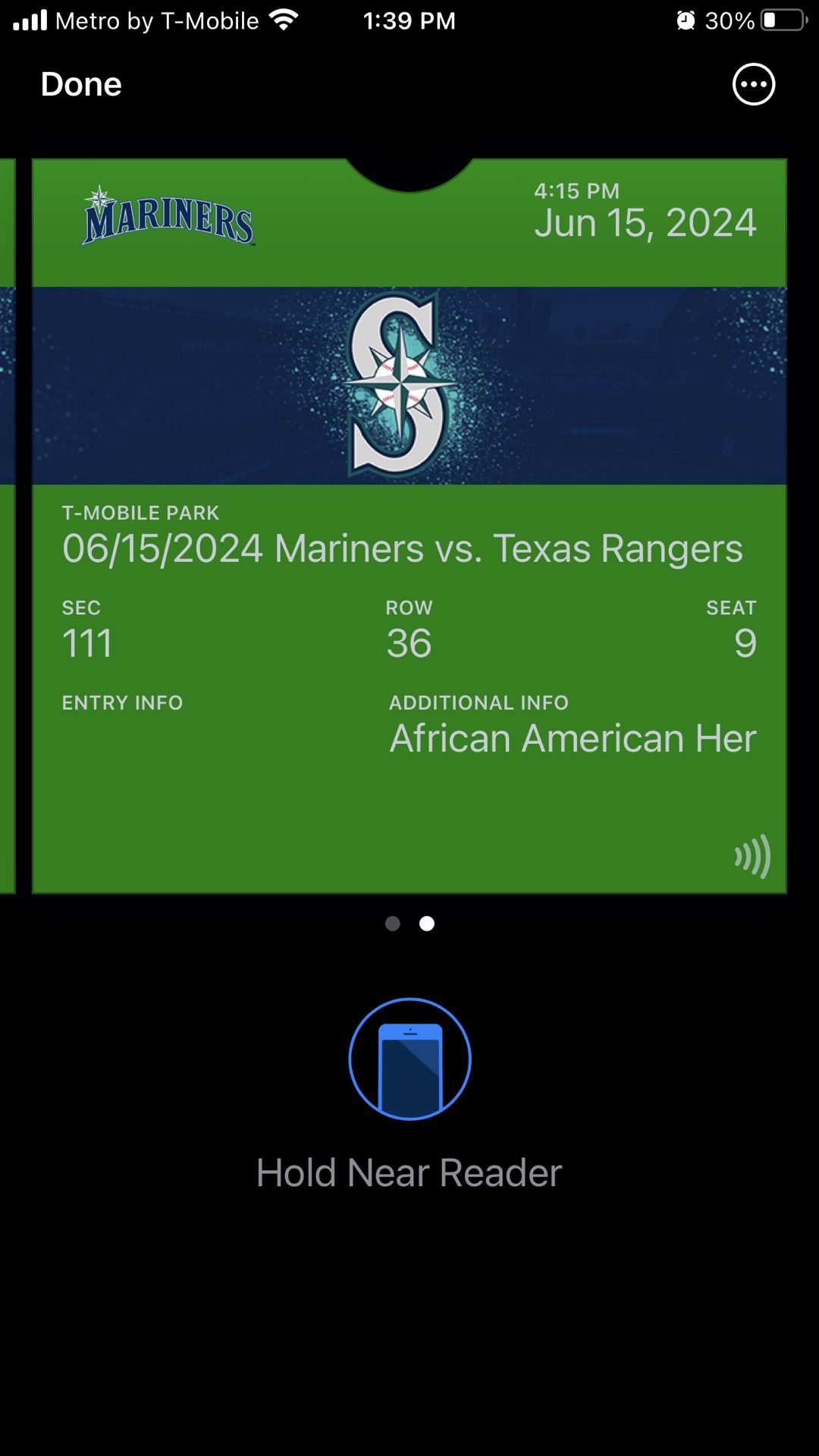
Task: Go to the first ticket page dot
Action: pyautogui.click(x=392, y=923)
